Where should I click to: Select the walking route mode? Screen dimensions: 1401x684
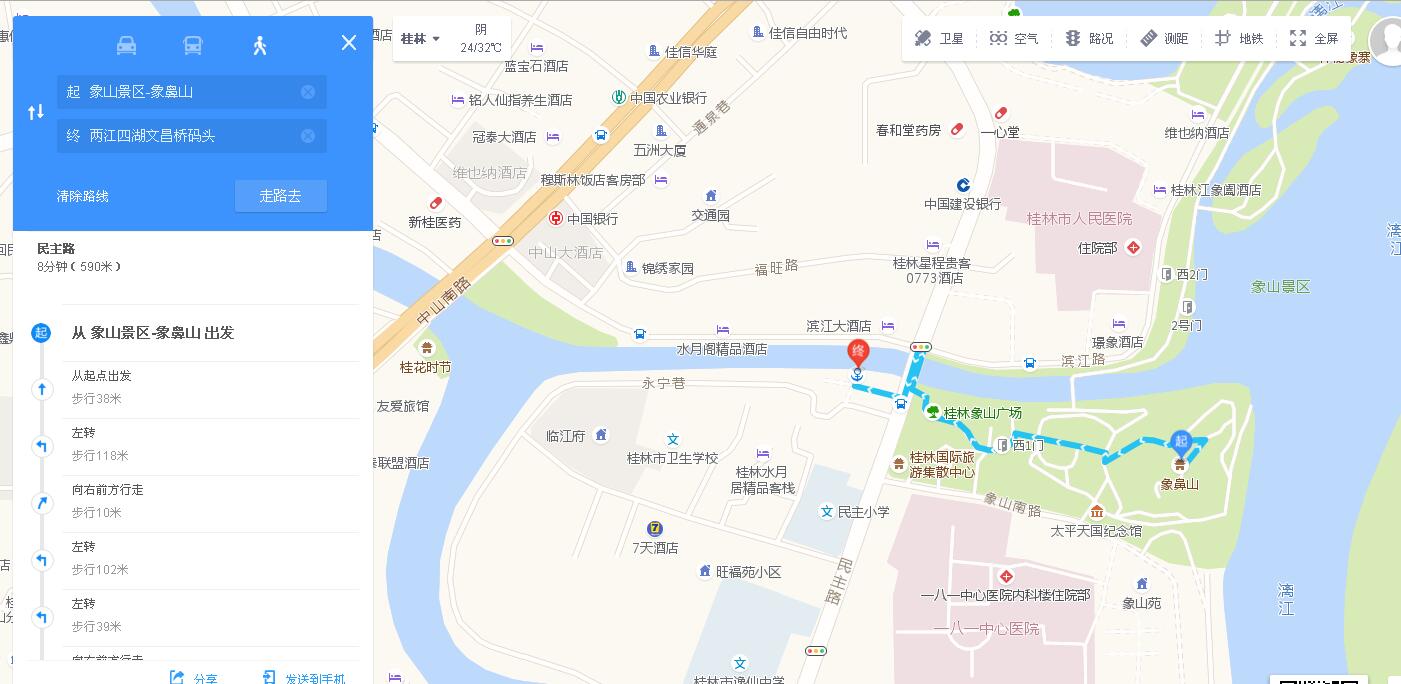click(x=260, y=45)
